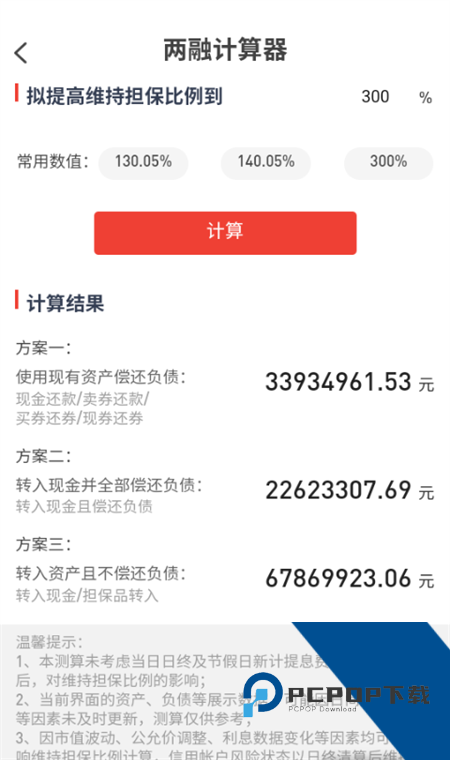Choose the 140.05% common value
The width and height of the screenshot is (450, 760).
tap(266, 162)
